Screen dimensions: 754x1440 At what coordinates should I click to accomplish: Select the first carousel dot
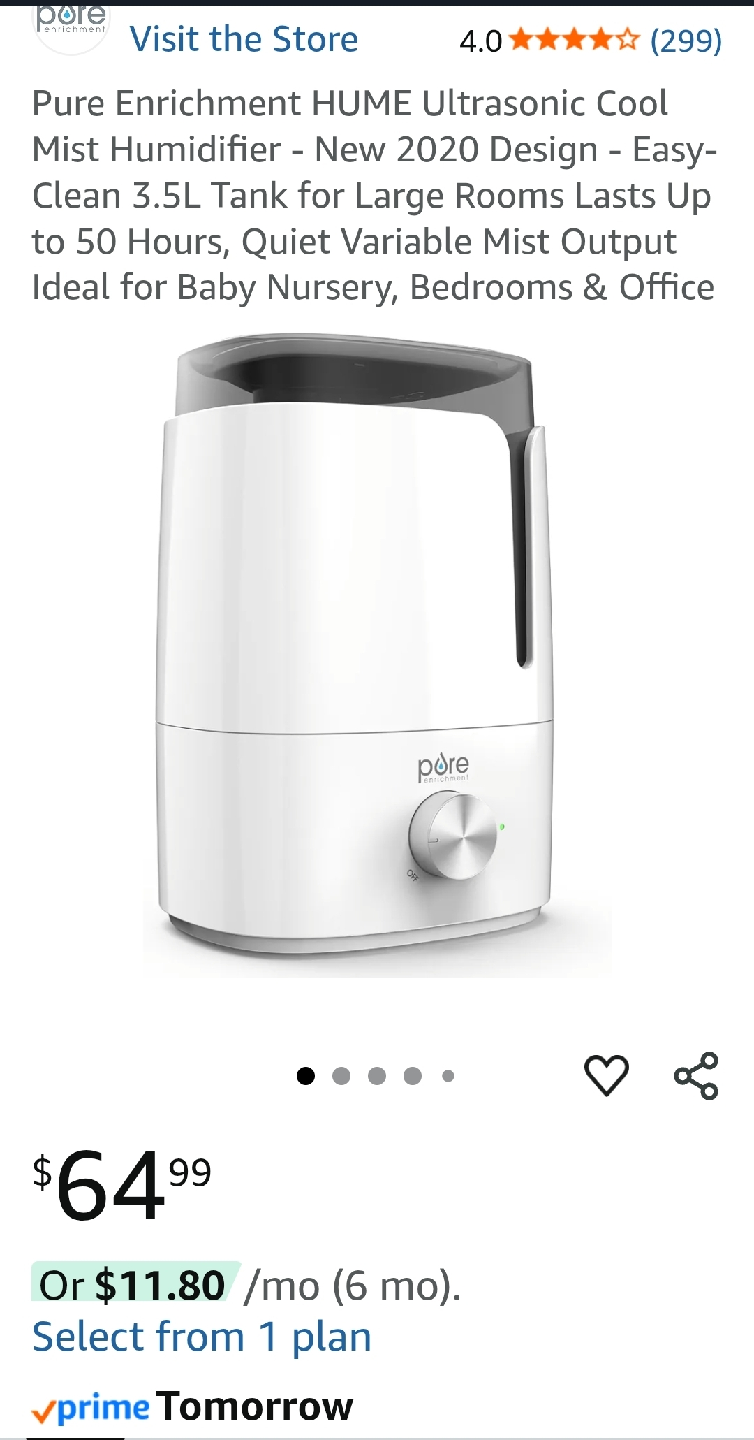[x=305, y=1075]
